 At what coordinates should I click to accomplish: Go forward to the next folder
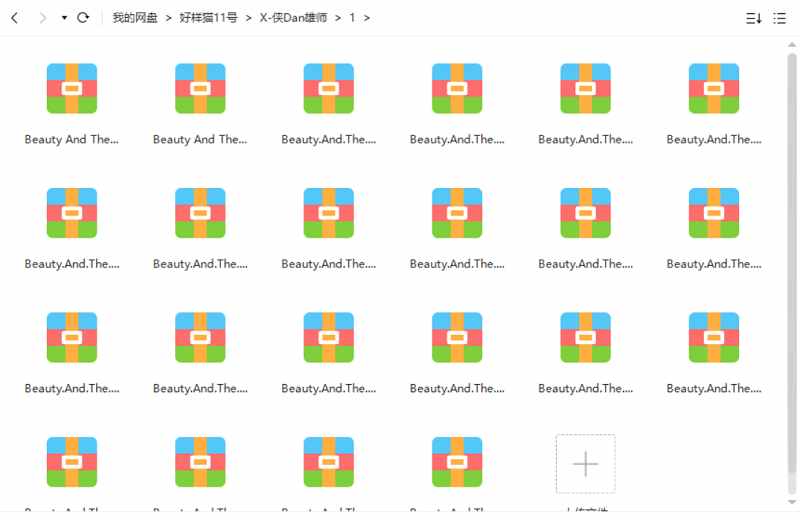pyautogui.click(x=42, y=18)
